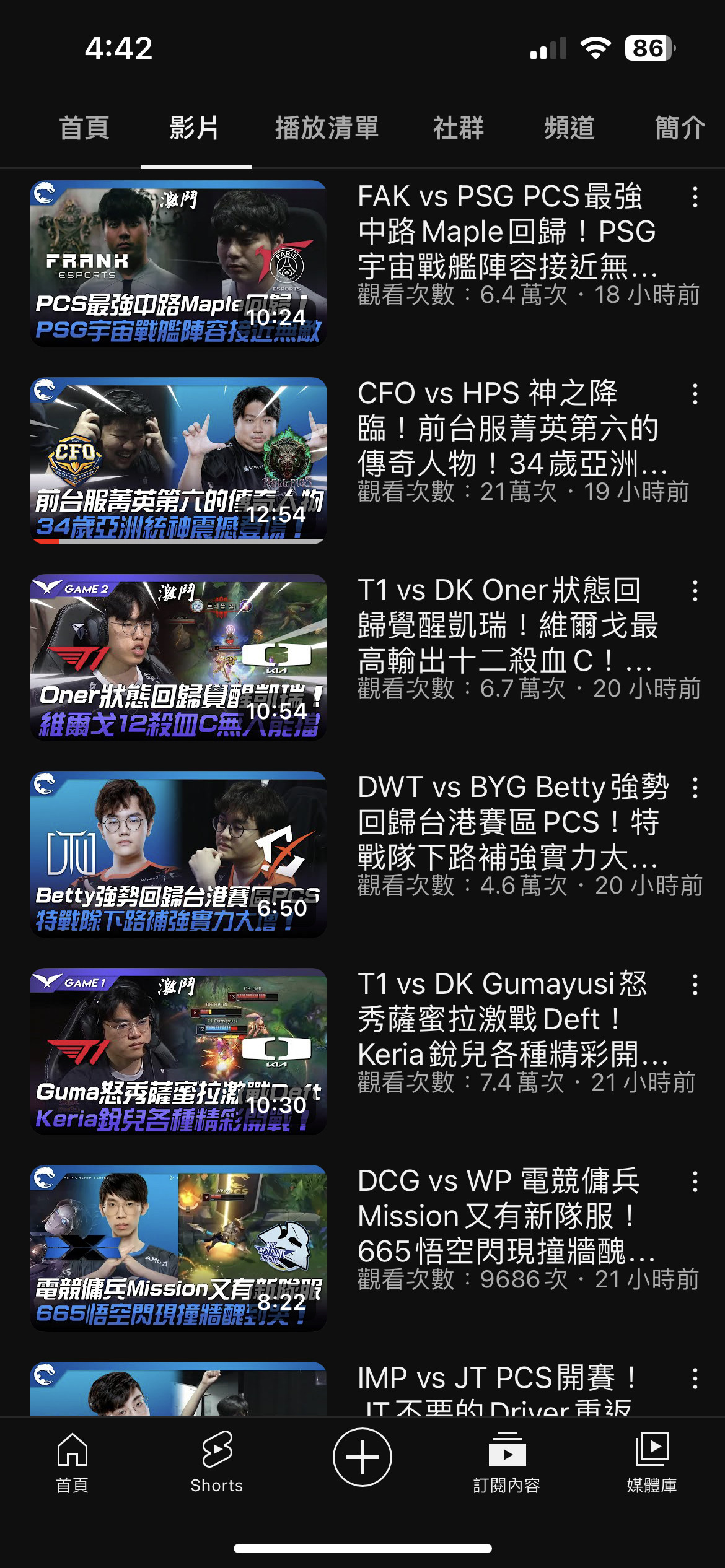The height and width of the screenshot is (1568, 725).
Task: Open the 簡介 tab
Action: coord(680,128)
